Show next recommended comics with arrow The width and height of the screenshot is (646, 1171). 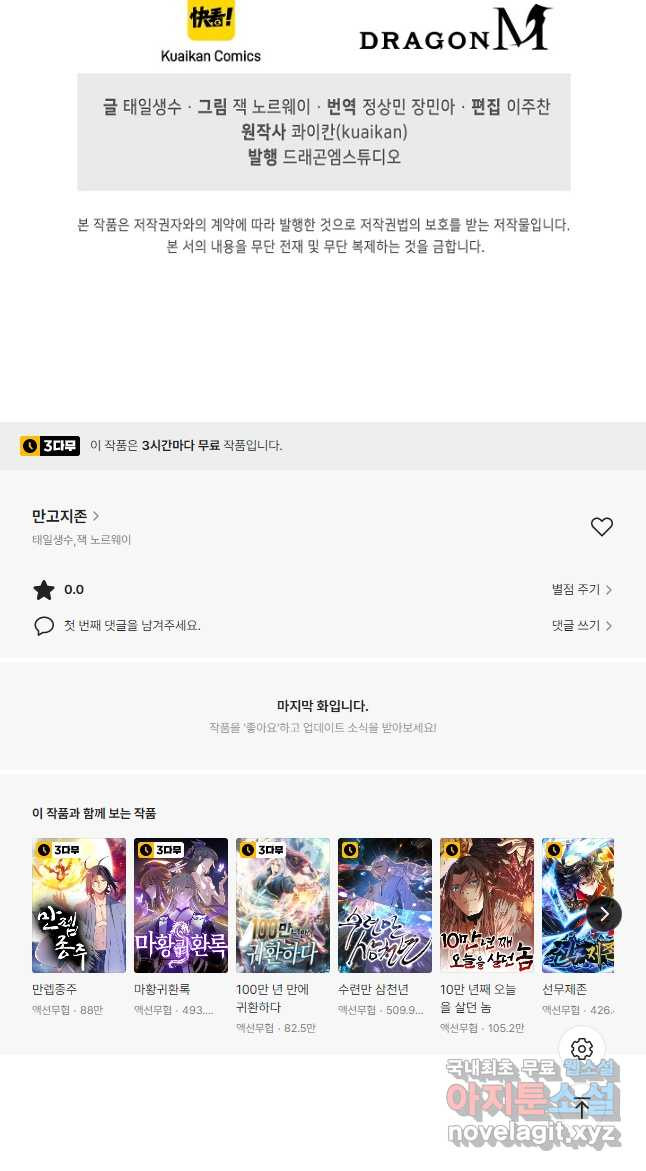point(604,913)
